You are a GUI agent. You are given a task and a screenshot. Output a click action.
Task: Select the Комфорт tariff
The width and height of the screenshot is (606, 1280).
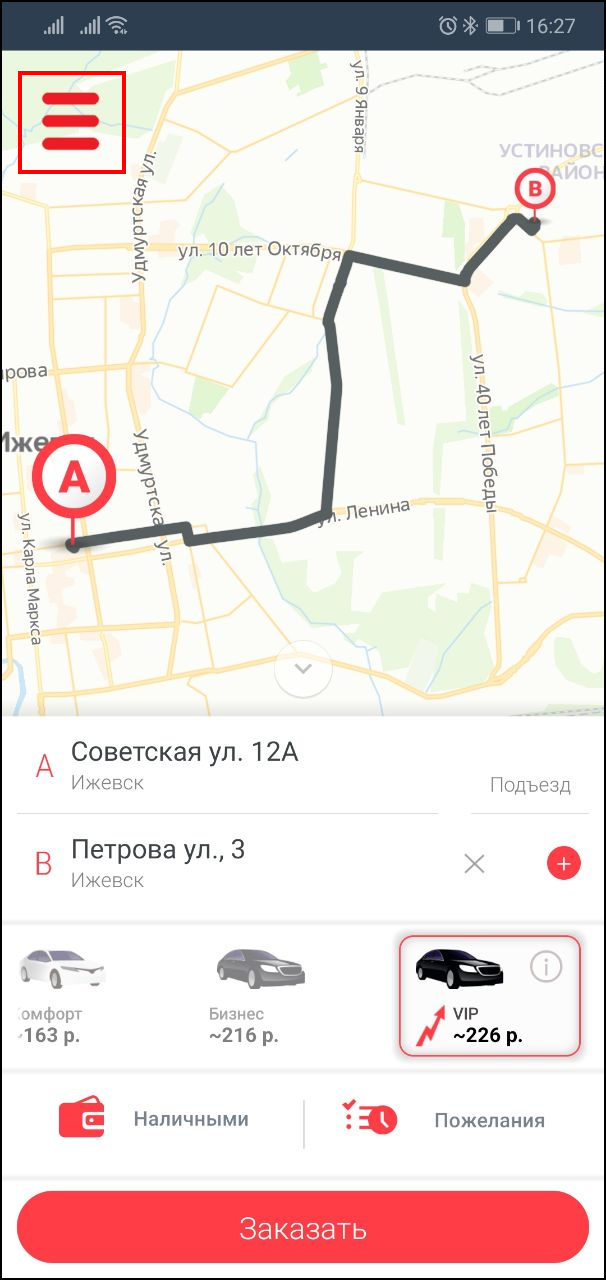(x=55, y=995)
